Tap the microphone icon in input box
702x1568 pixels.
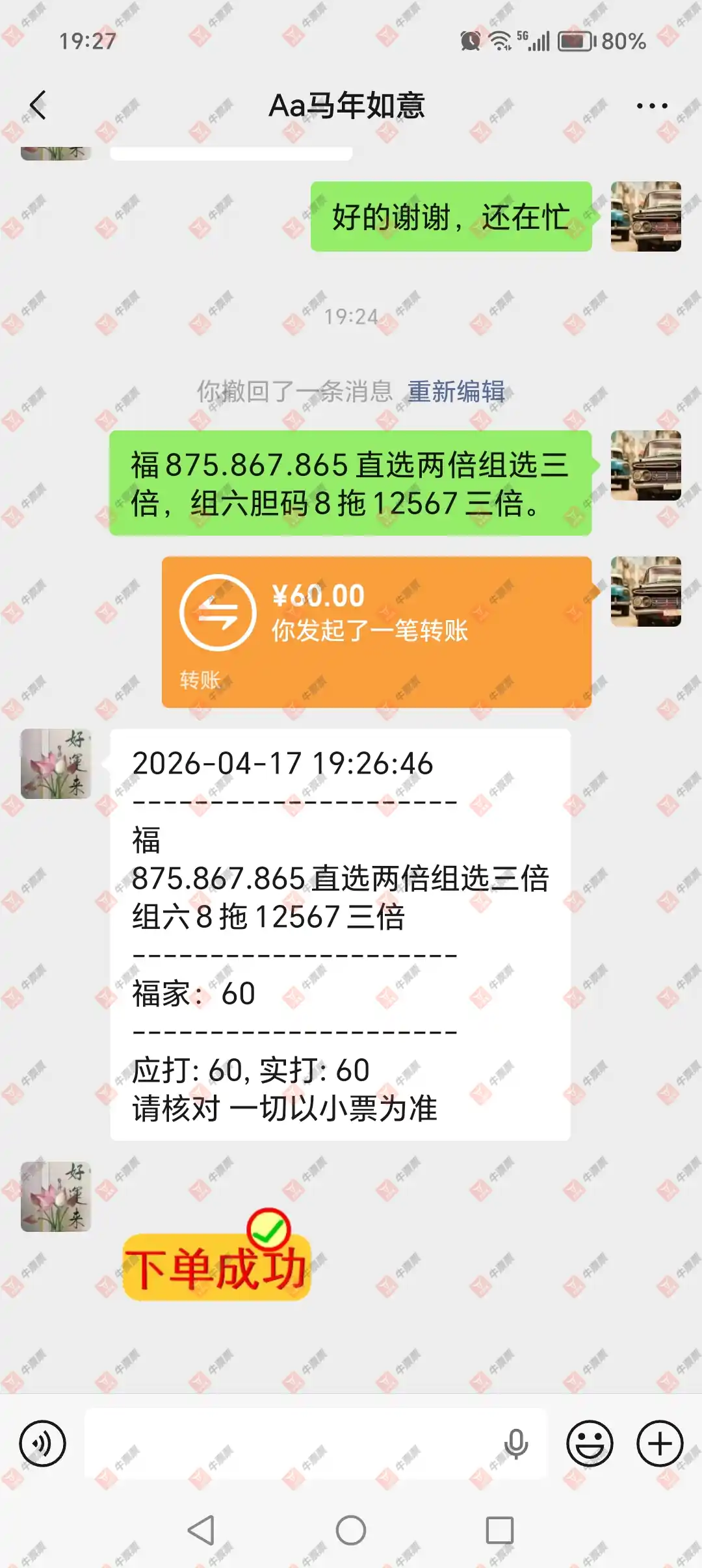point(516,1444)
